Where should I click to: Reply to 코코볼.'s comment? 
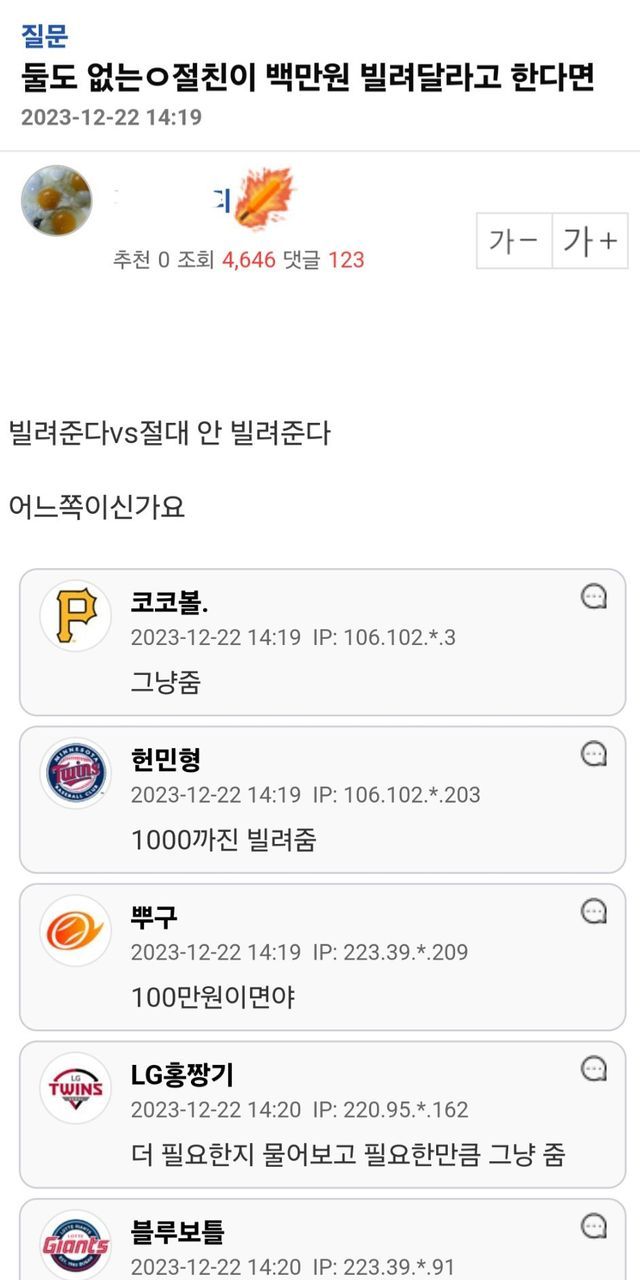[x=594, y=597]
